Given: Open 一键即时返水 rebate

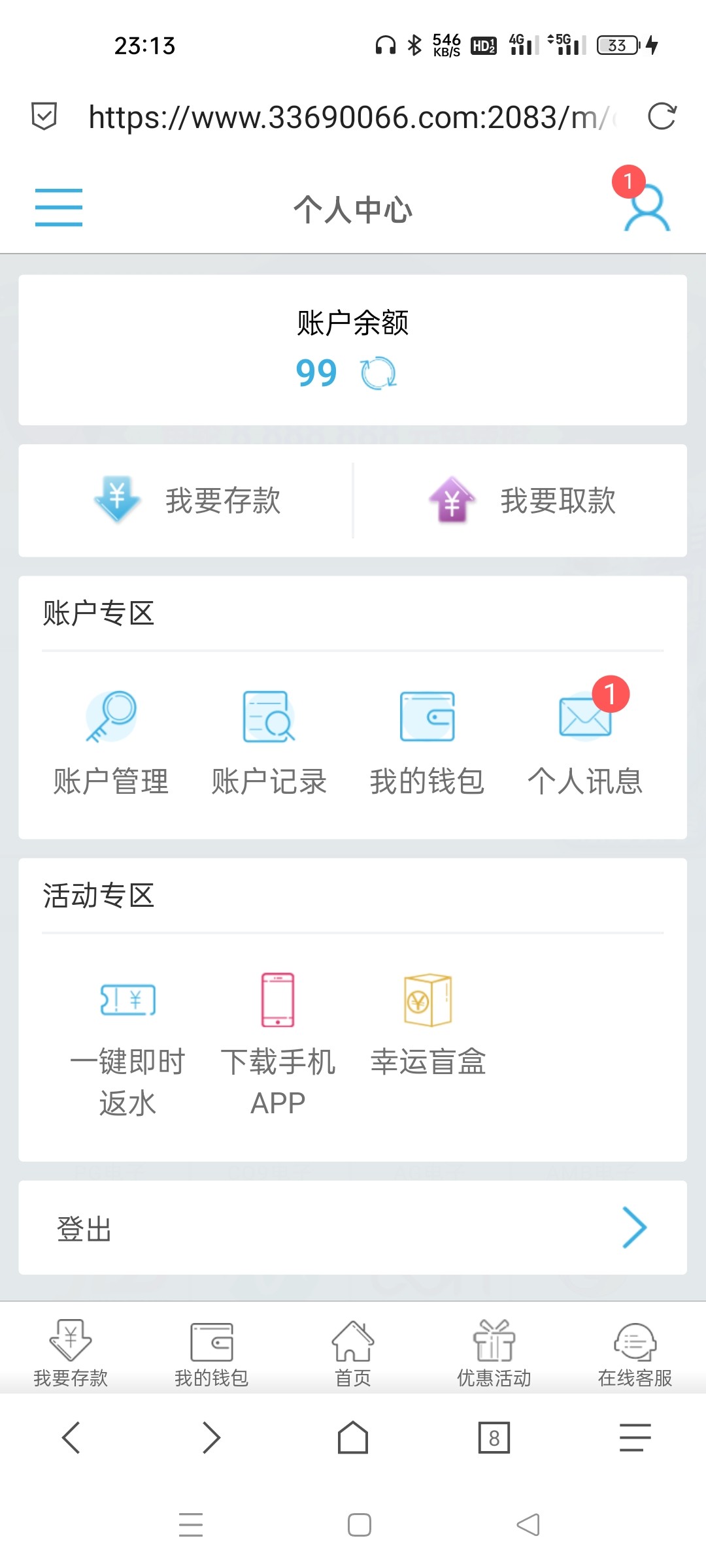Looking at the screenshot, I should [x=127, y=1044].
